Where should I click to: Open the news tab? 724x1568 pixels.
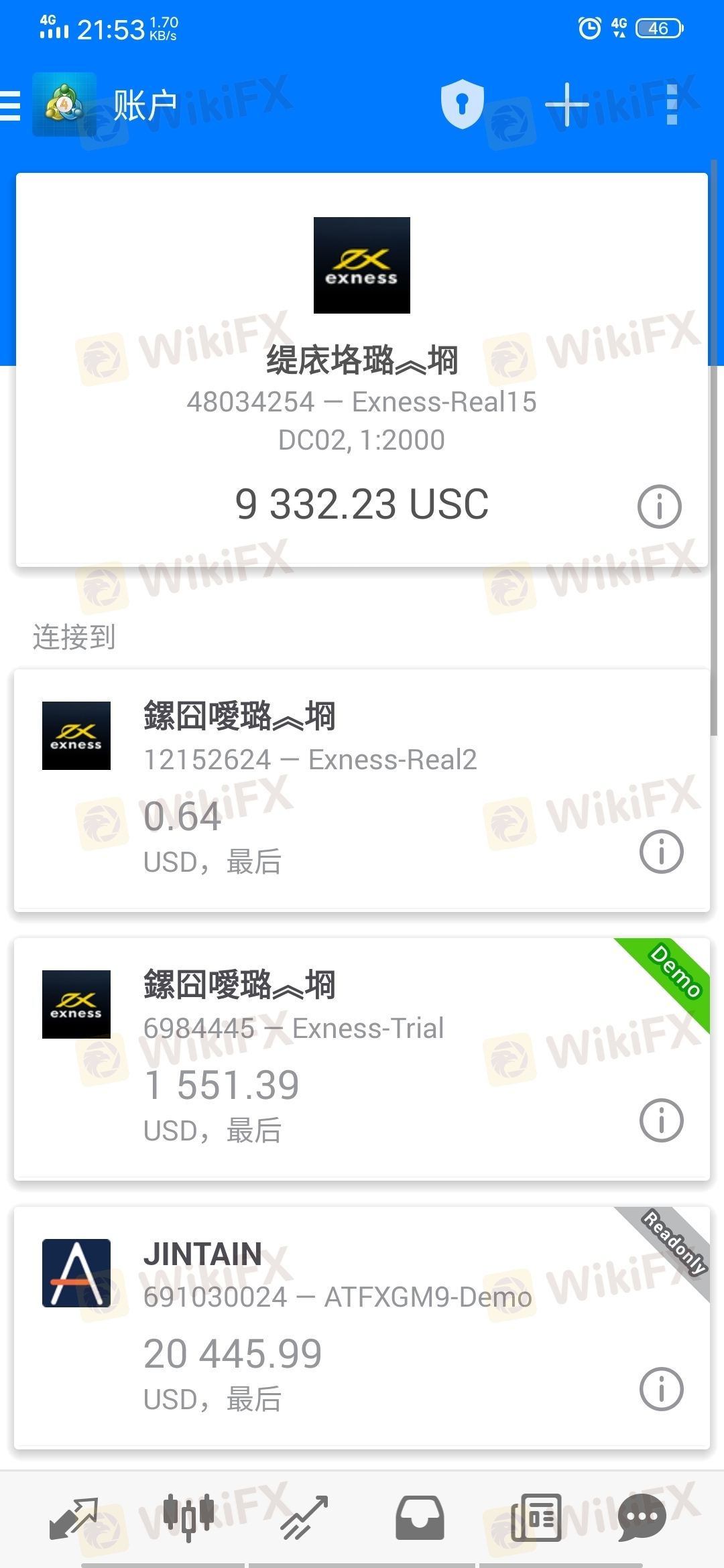tap(536, 1518)
